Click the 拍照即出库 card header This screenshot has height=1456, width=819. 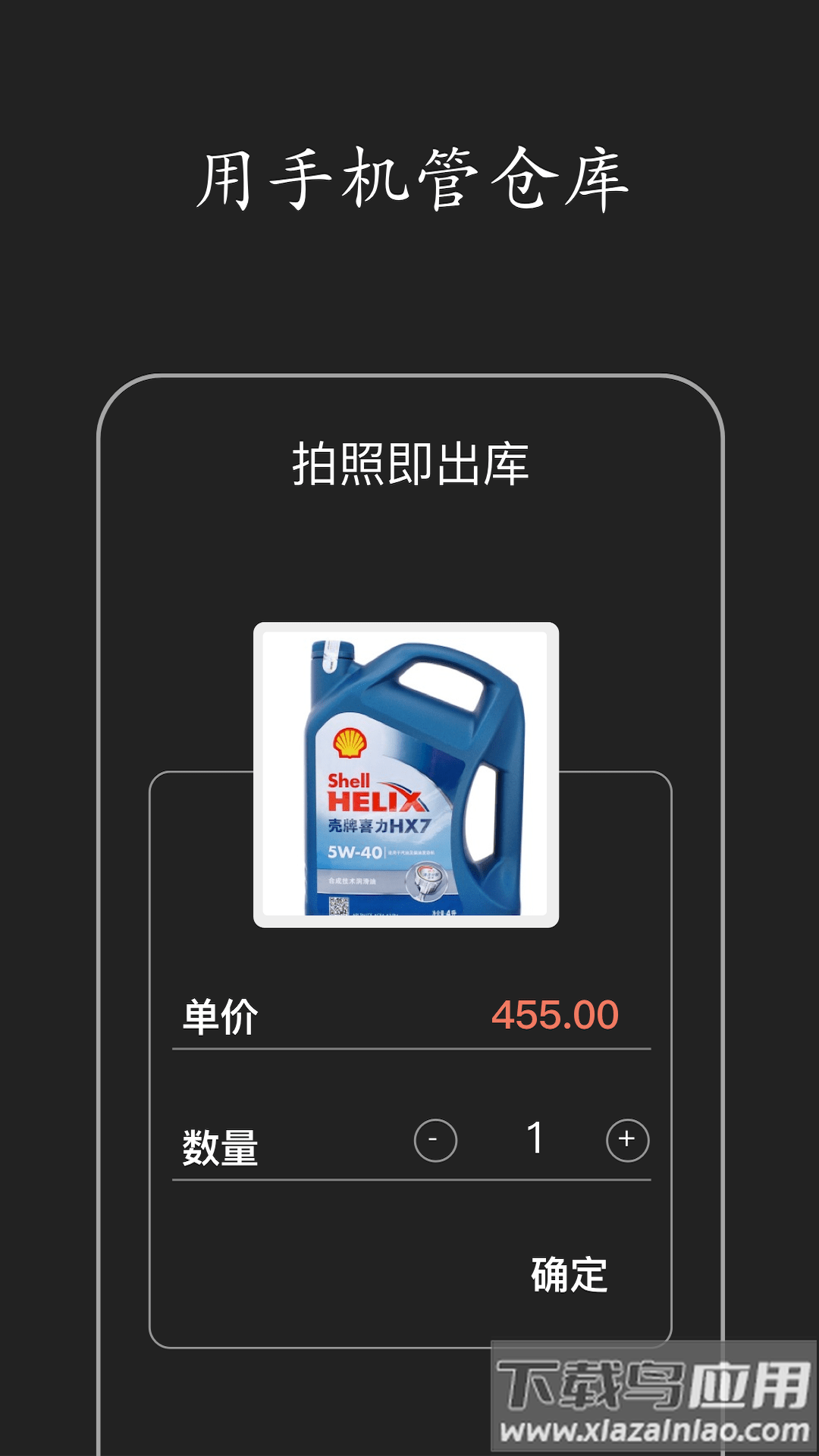tap(409, 460)
